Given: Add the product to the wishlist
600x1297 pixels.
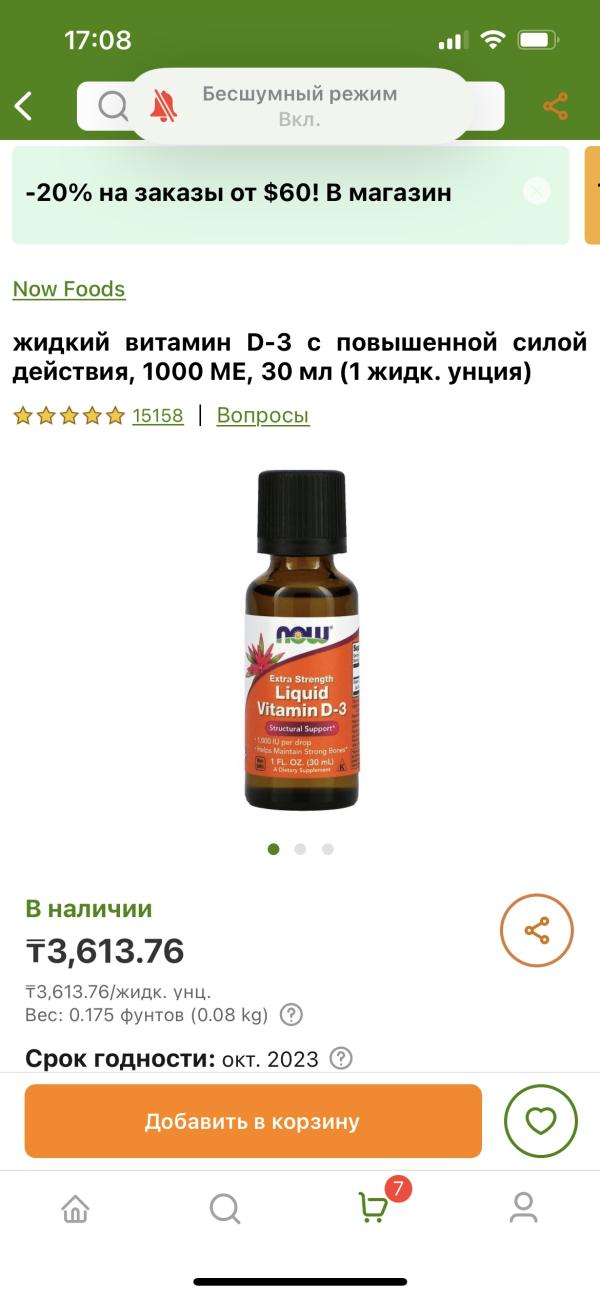Looking at the screenshot, I should click(x=541, y=1121).
